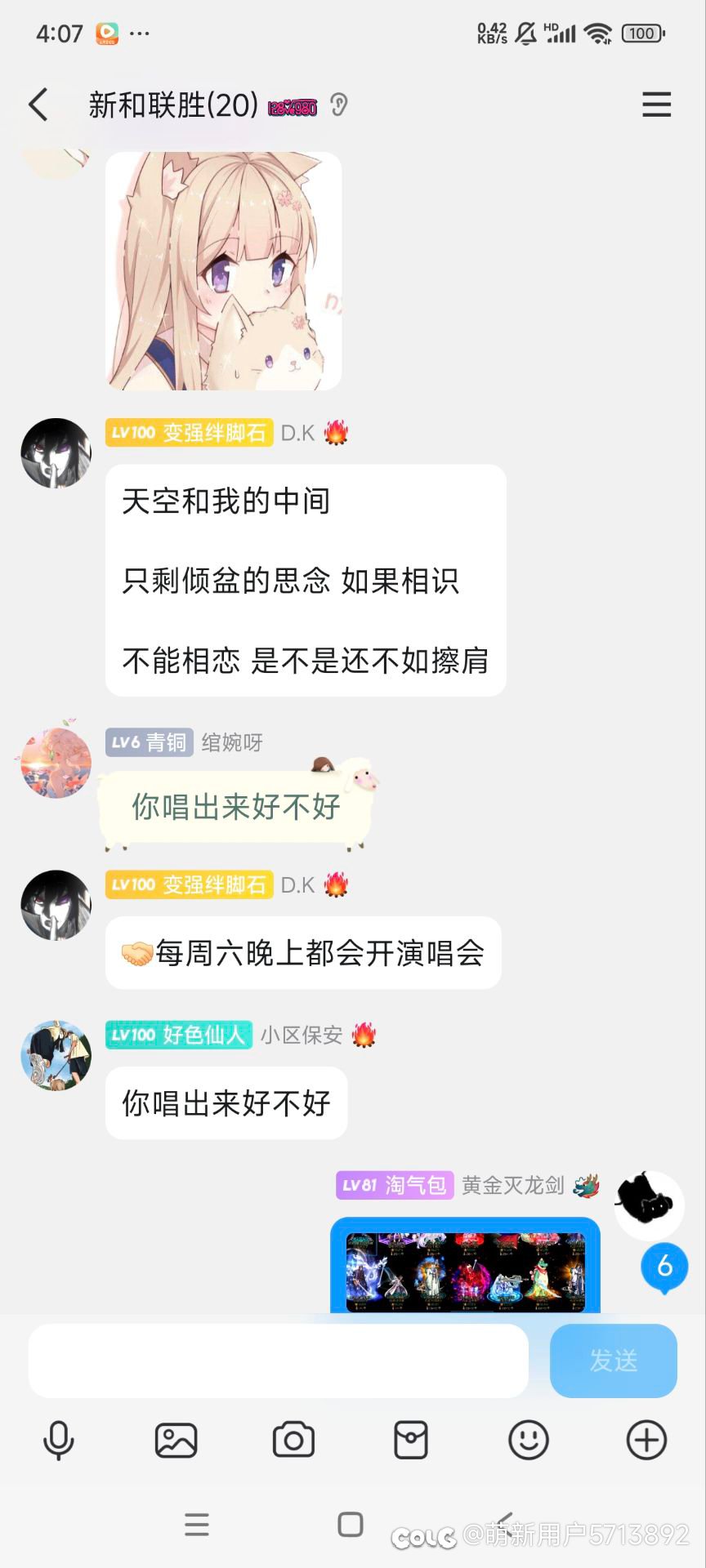Open 绾婉呀's profile avatar

click(x=56, y=763)
